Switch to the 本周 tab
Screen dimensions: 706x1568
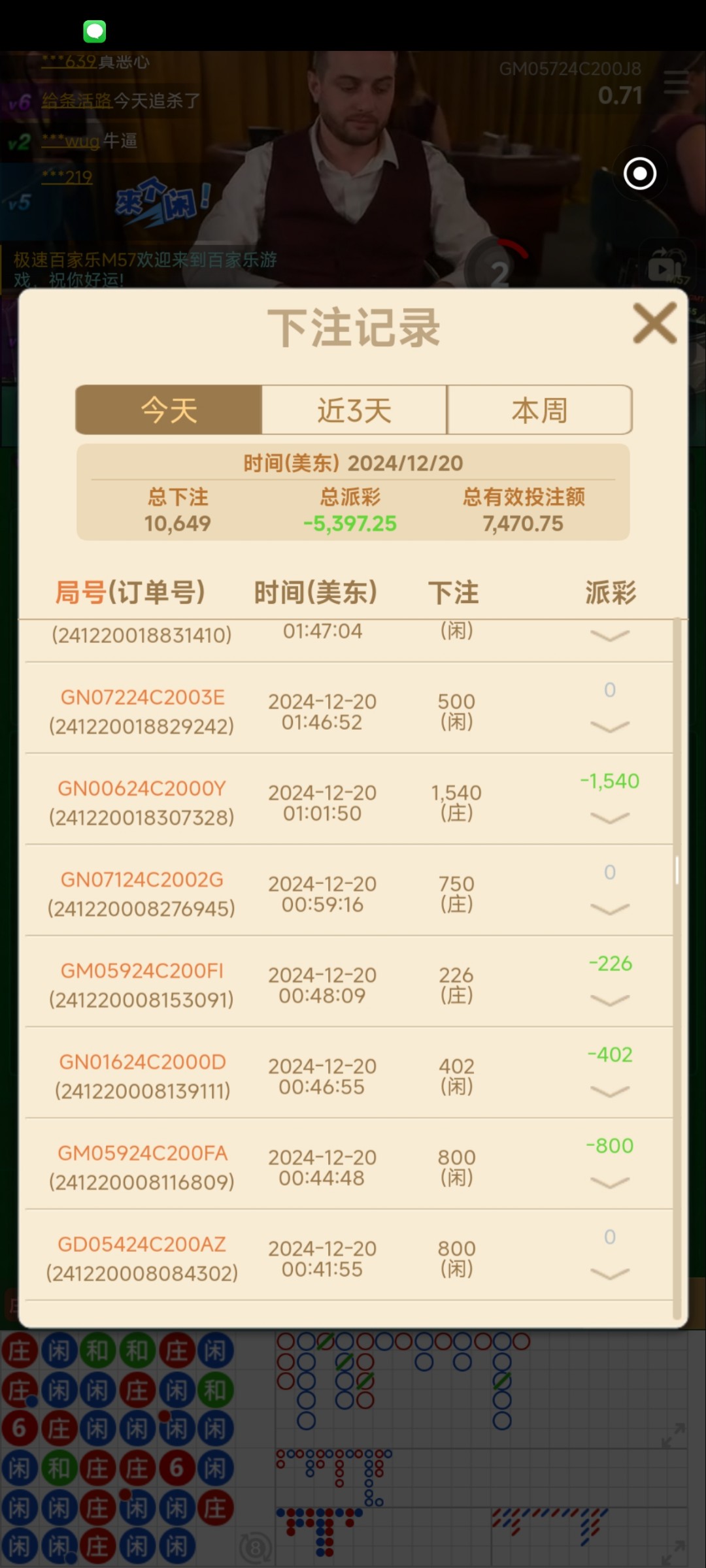coord(539,410)
